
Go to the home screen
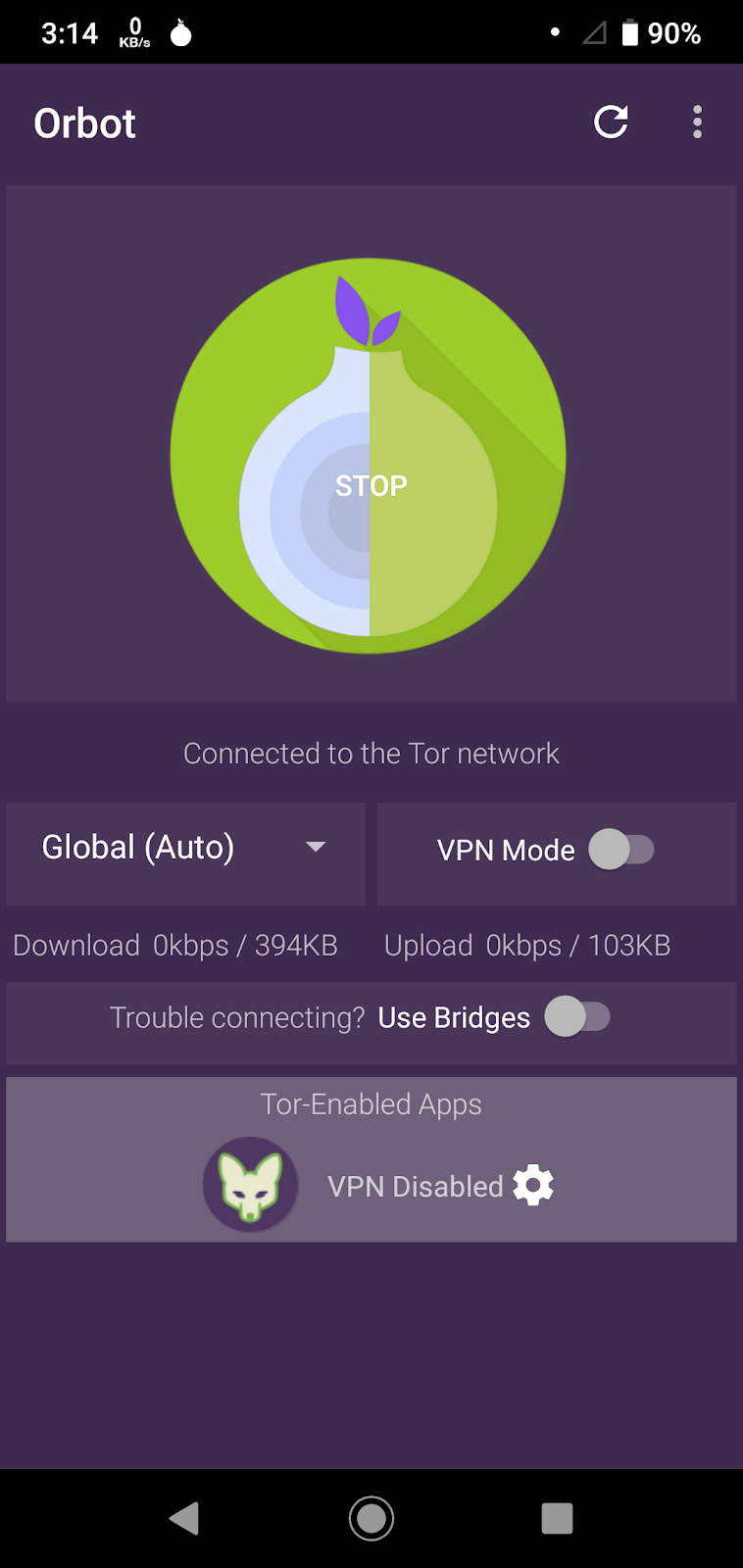371,1518
